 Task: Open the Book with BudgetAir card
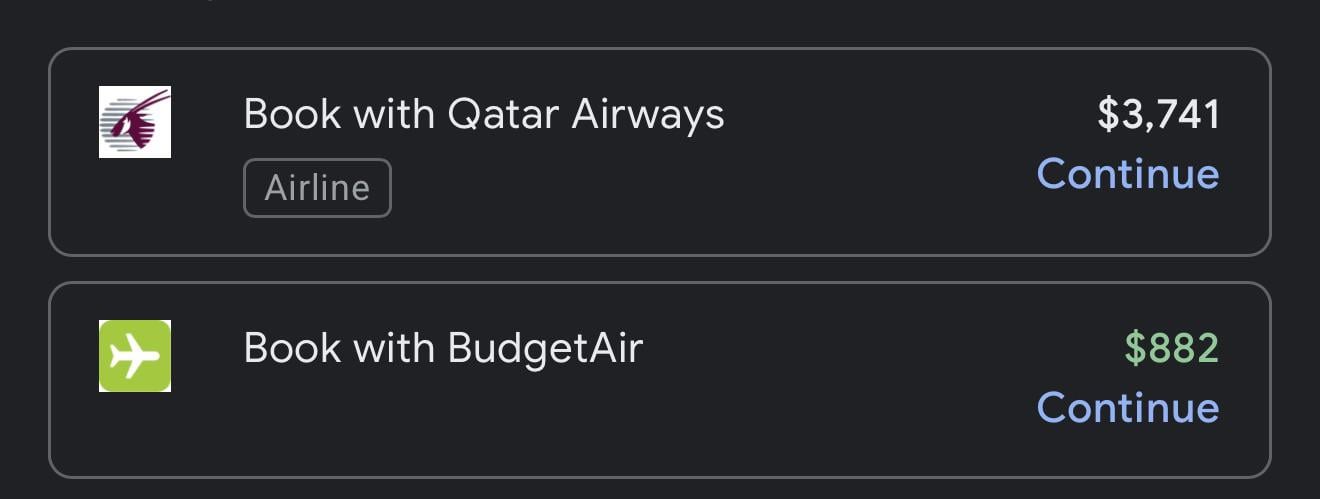tap(443, 349)
